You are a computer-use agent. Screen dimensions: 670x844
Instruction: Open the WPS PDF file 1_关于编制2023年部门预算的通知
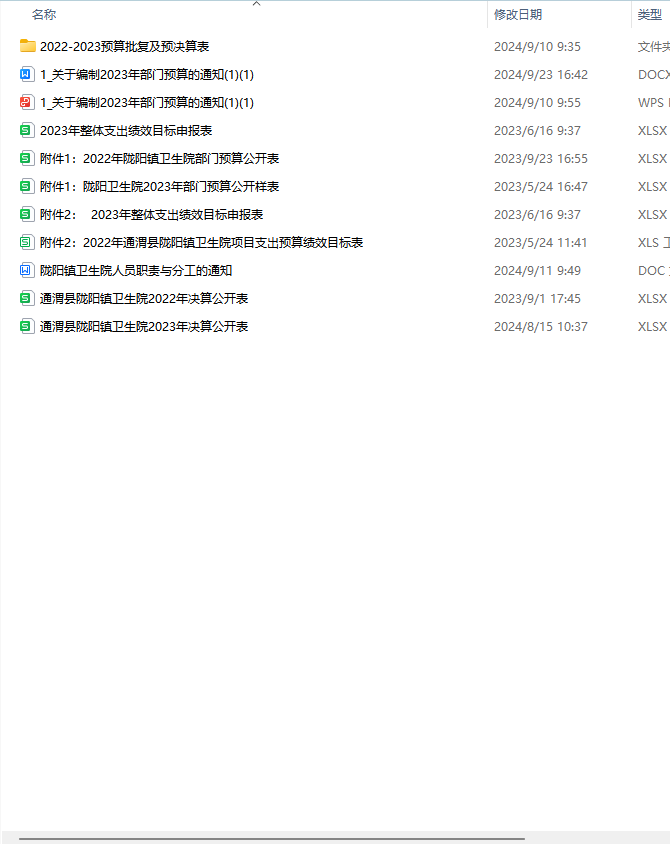coord(146,102)
